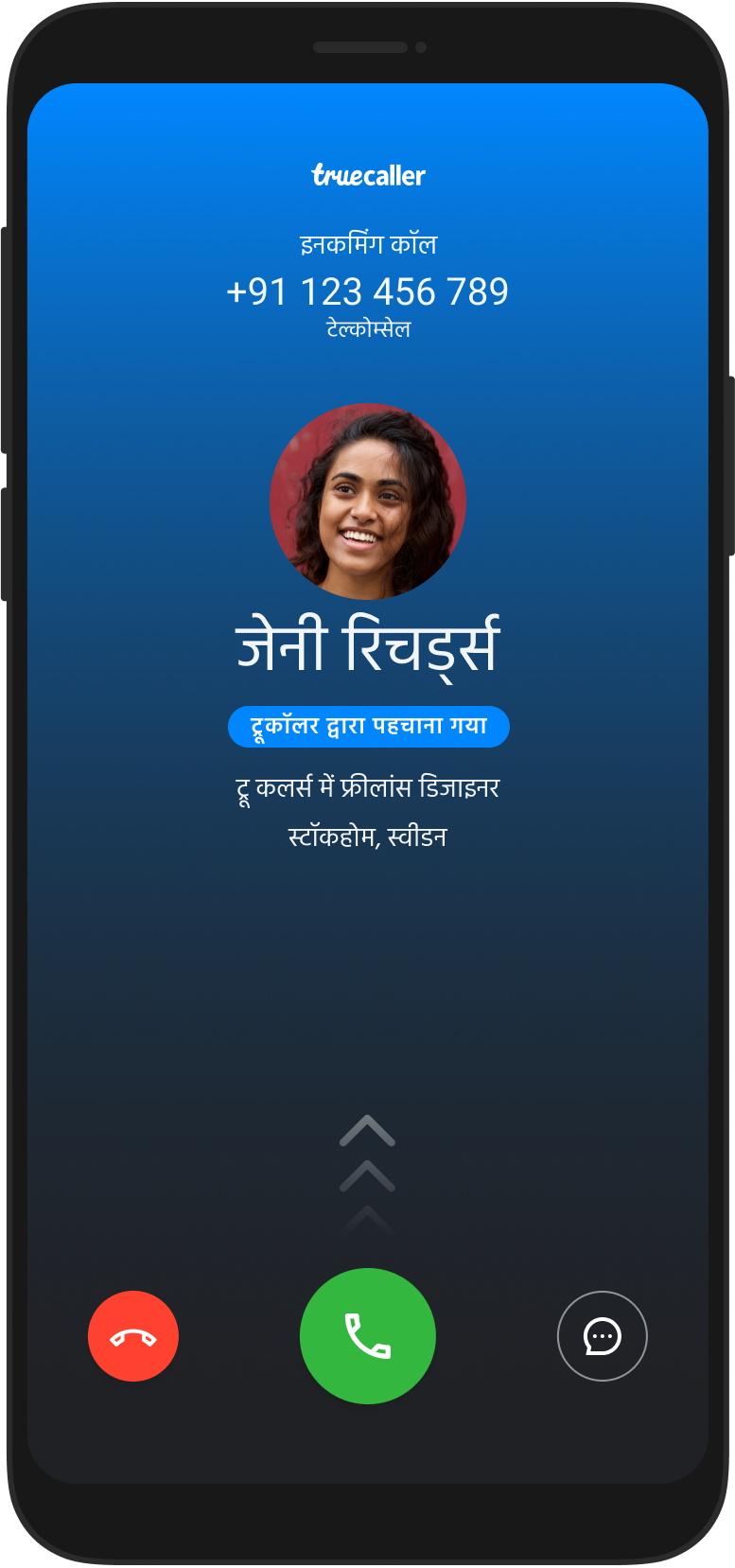Reply to caller with a message
Screen dimensions: 735x1568
tap(603, 1336)
